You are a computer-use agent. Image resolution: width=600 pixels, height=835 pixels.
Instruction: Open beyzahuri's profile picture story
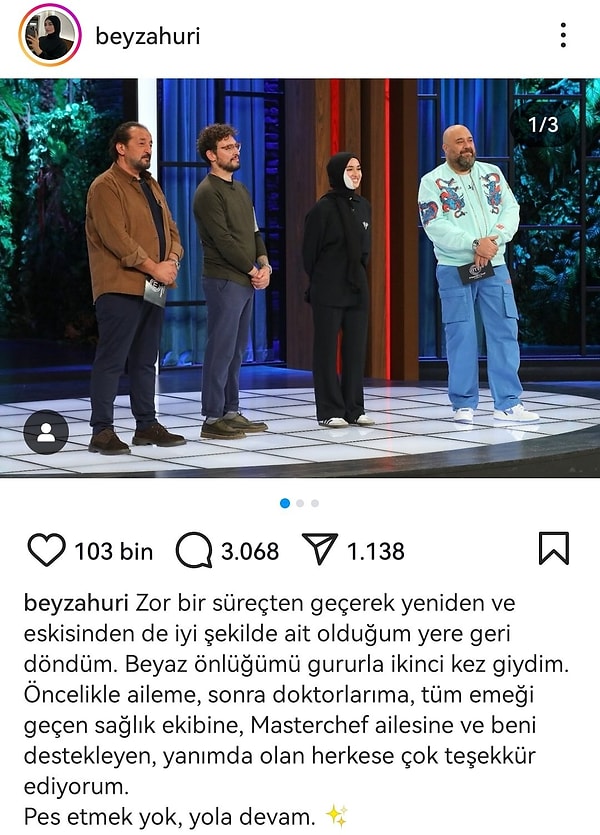click(x=48, y=36)
